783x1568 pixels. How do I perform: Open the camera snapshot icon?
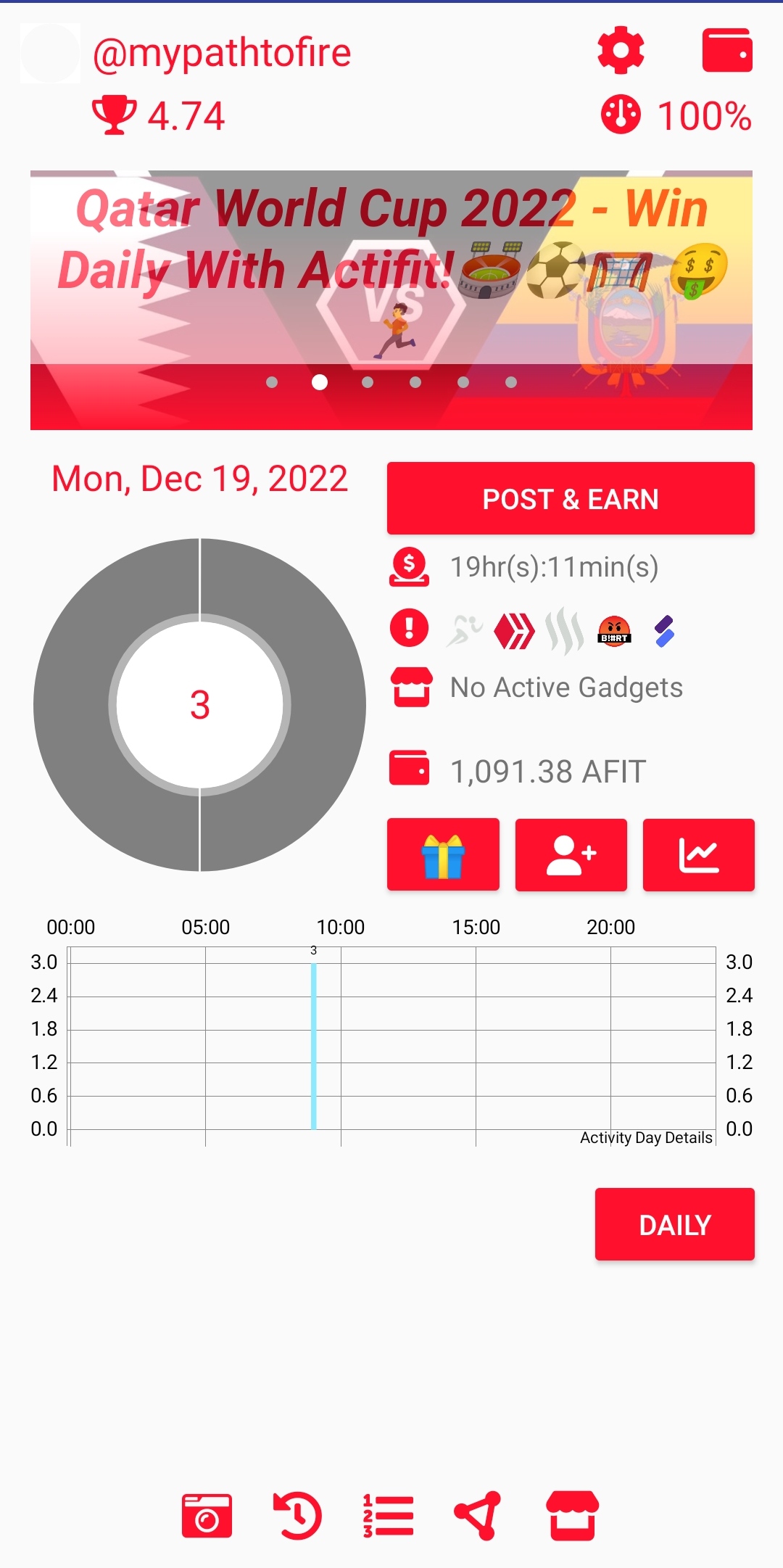207,1516
